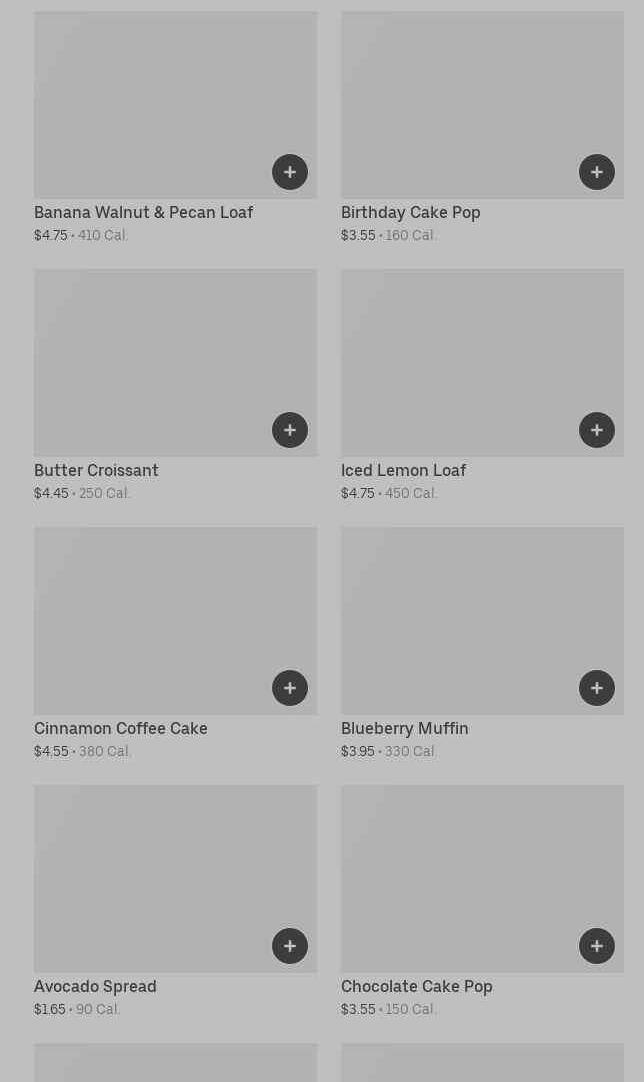The height and width of the screenshot is (1082, 644).
Task: Add Birthday Cake Pop to cart
Action: pyautogui.click(x=597, y=172)
